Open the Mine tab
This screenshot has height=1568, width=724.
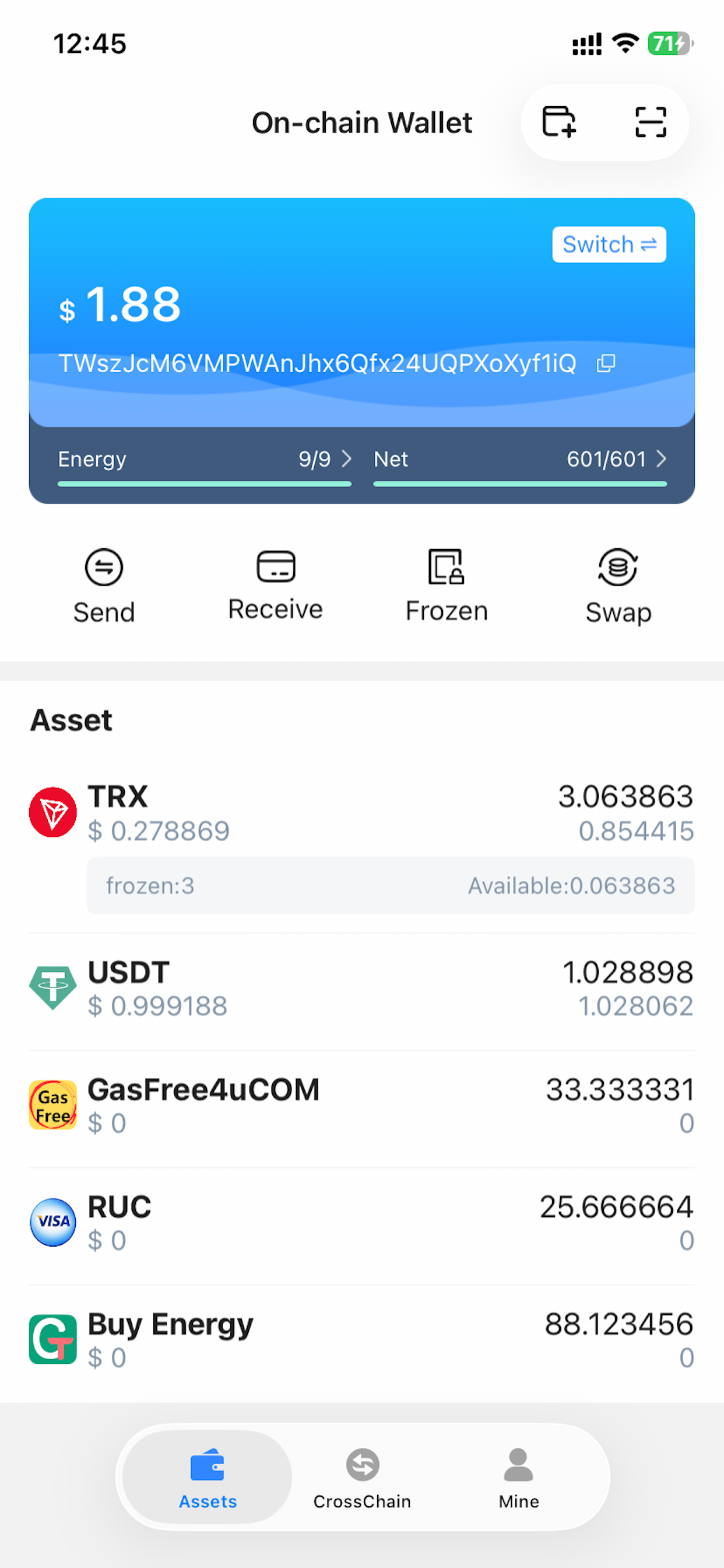pyautogui.click(x=518, y=1479)
